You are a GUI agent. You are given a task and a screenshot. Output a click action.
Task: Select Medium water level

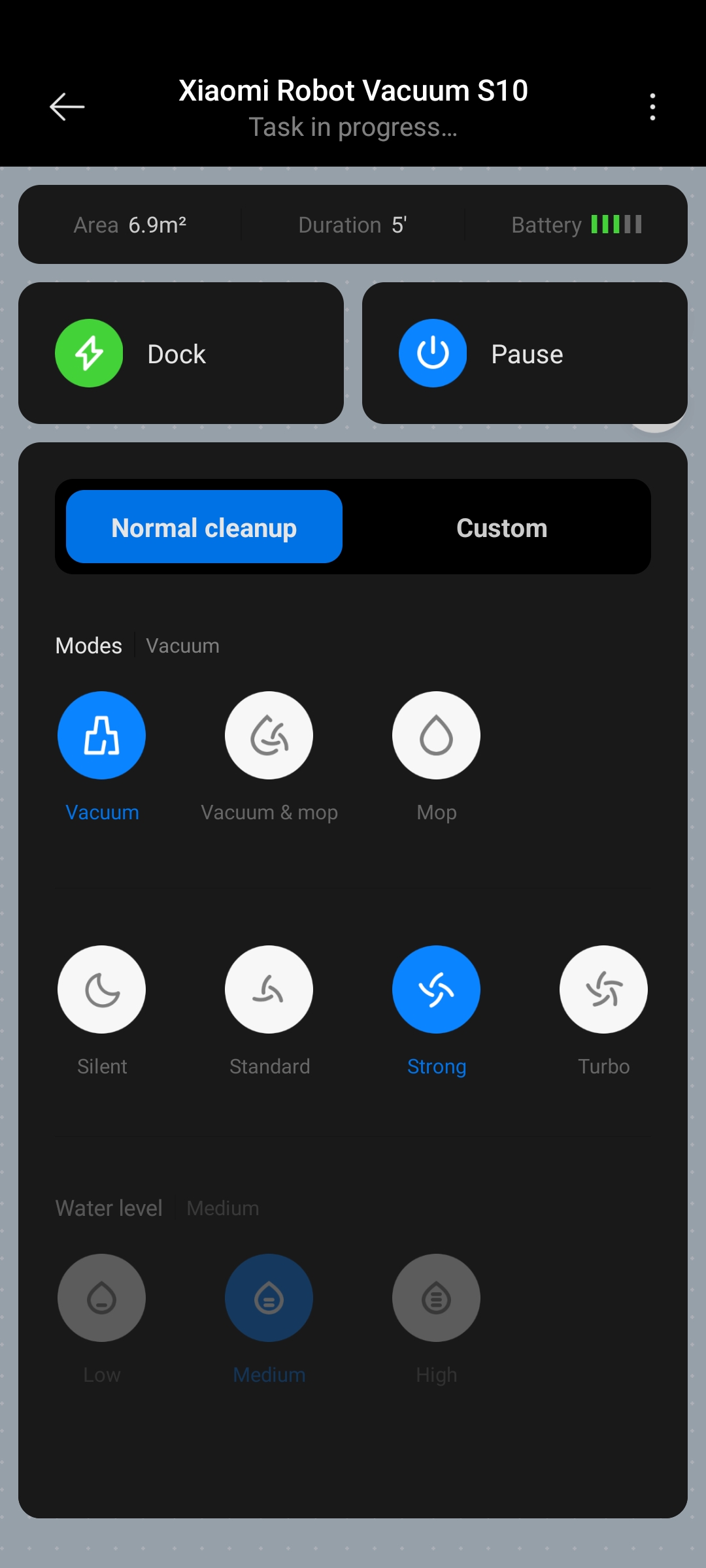tap(269, 1298)
